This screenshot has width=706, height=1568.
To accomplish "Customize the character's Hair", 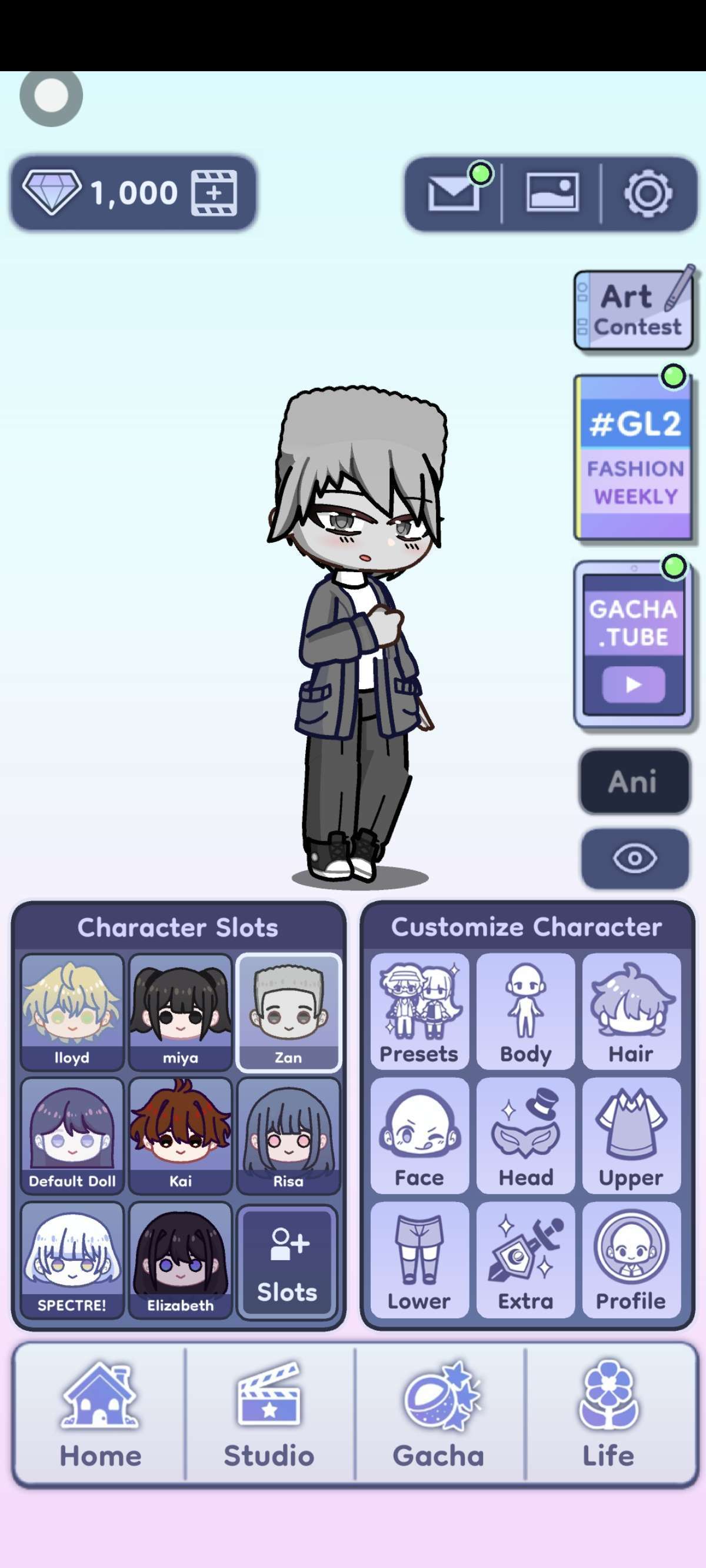I will click(x=631, y=1011).
